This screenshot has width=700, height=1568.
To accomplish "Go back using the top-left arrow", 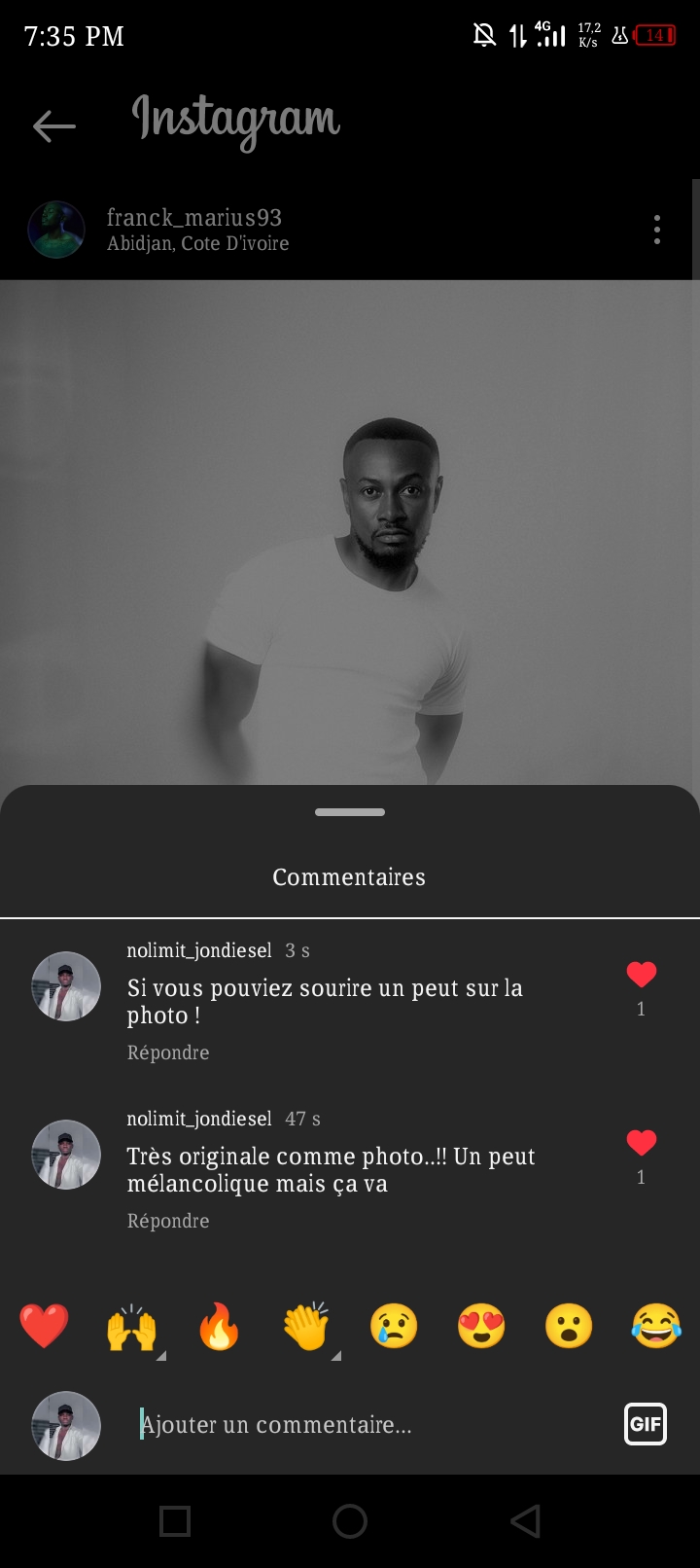I will point(53,125).
